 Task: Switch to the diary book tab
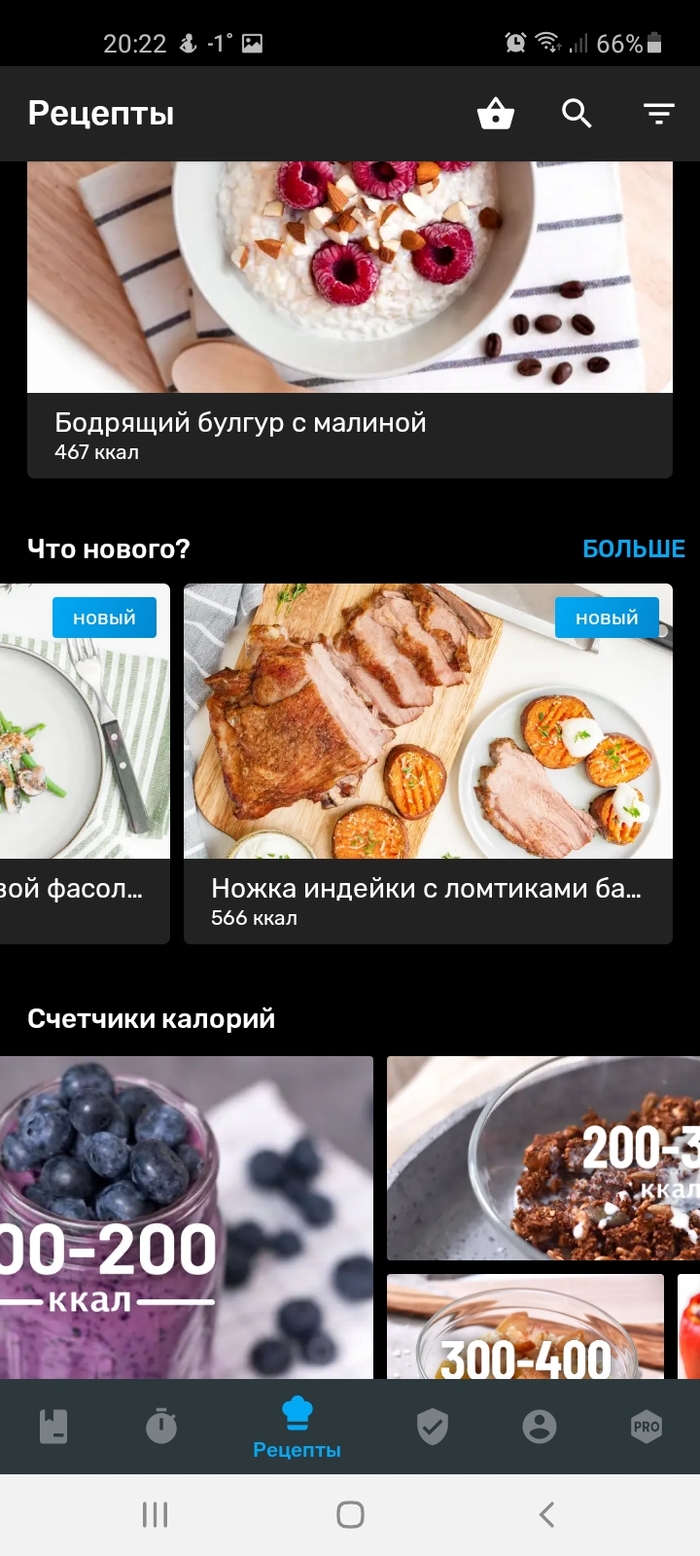tap(54, 1427)
